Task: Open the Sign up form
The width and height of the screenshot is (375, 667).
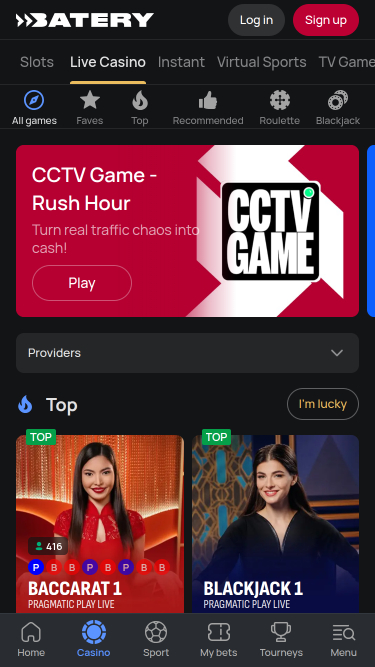Action: 326,20
